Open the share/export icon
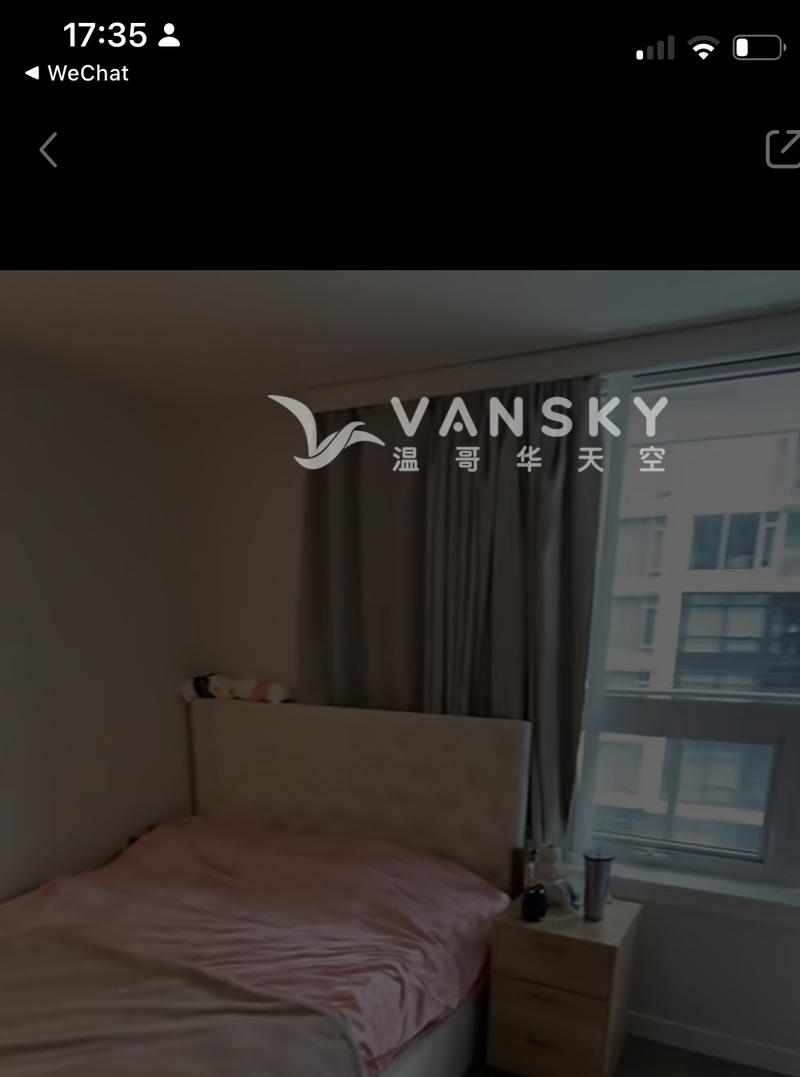Viewport: 800px width, 1077px height. coord(782,149)
